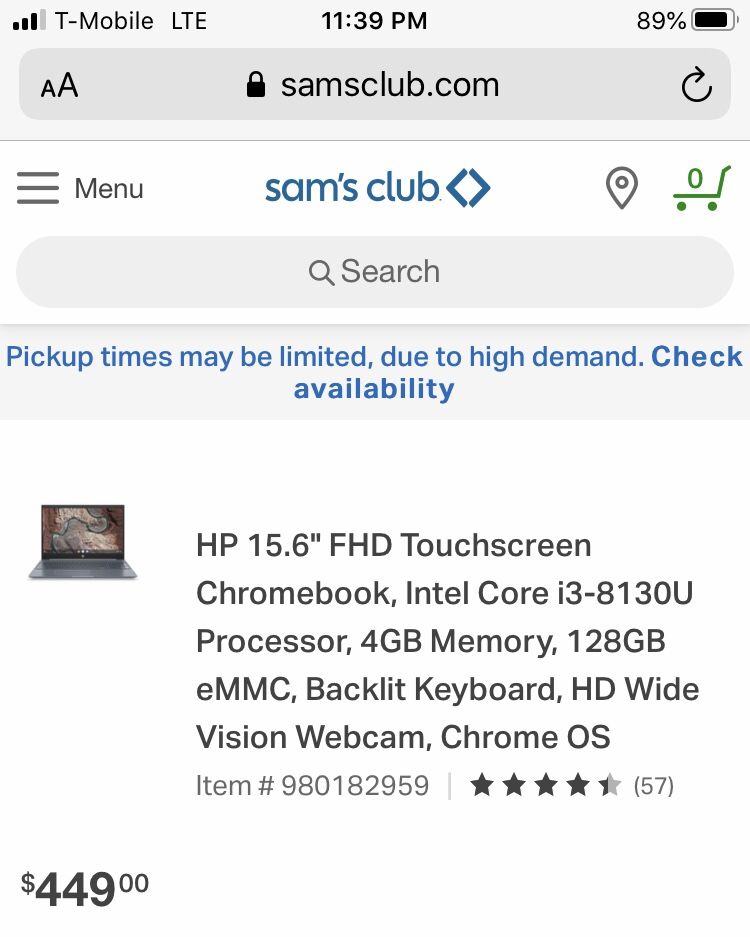Open the shopping cart
The image size is (750, 937).
click(x=700, y=187)
